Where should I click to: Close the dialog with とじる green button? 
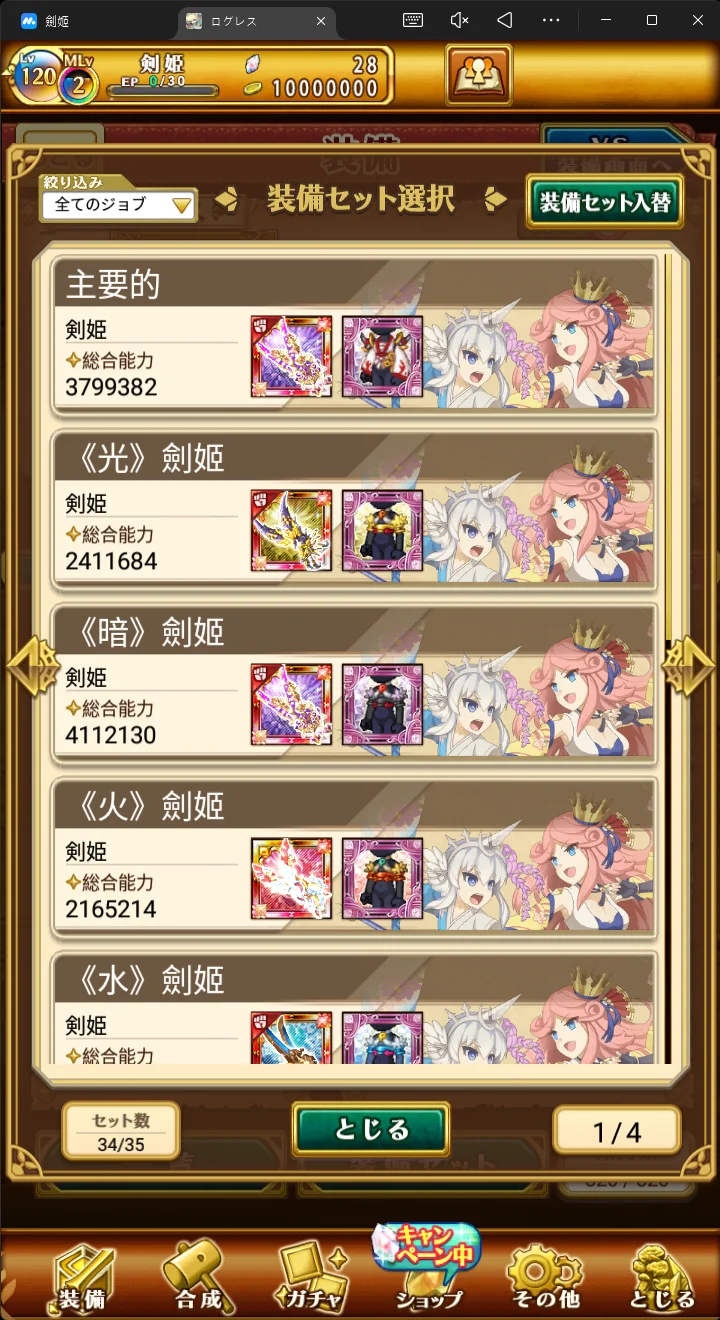(x=371, y=1130)
